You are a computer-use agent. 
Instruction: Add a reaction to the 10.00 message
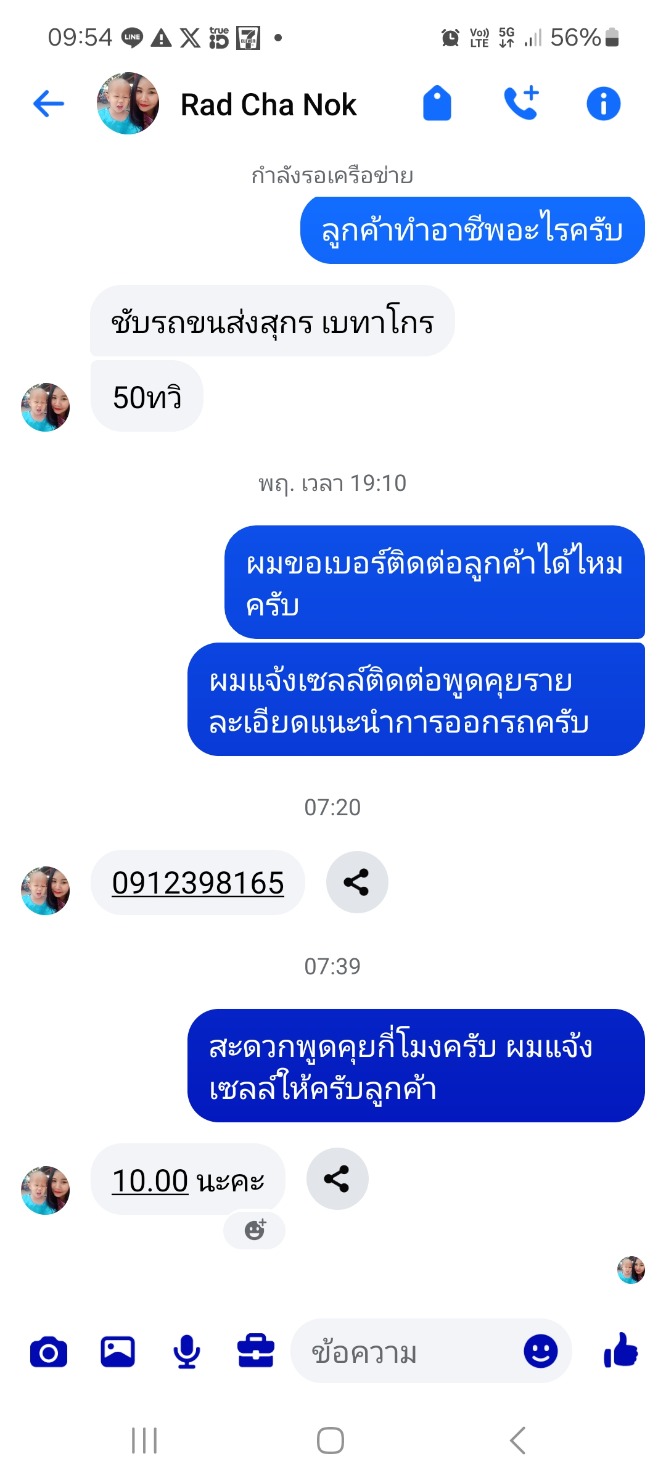tap(254, 1230)
